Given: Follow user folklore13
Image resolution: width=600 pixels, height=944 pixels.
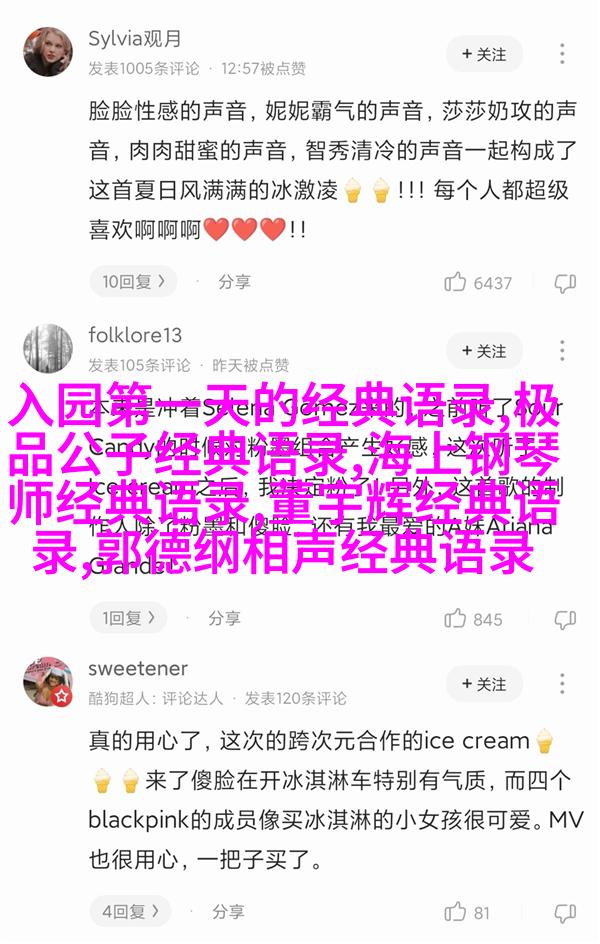Looking at the screenshot, I should 484,351.
